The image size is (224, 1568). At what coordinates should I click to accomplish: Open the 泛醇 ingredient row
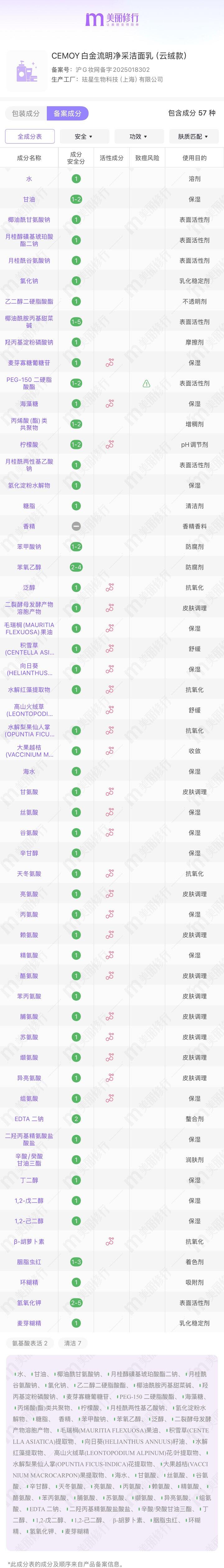tap(112, 587)
